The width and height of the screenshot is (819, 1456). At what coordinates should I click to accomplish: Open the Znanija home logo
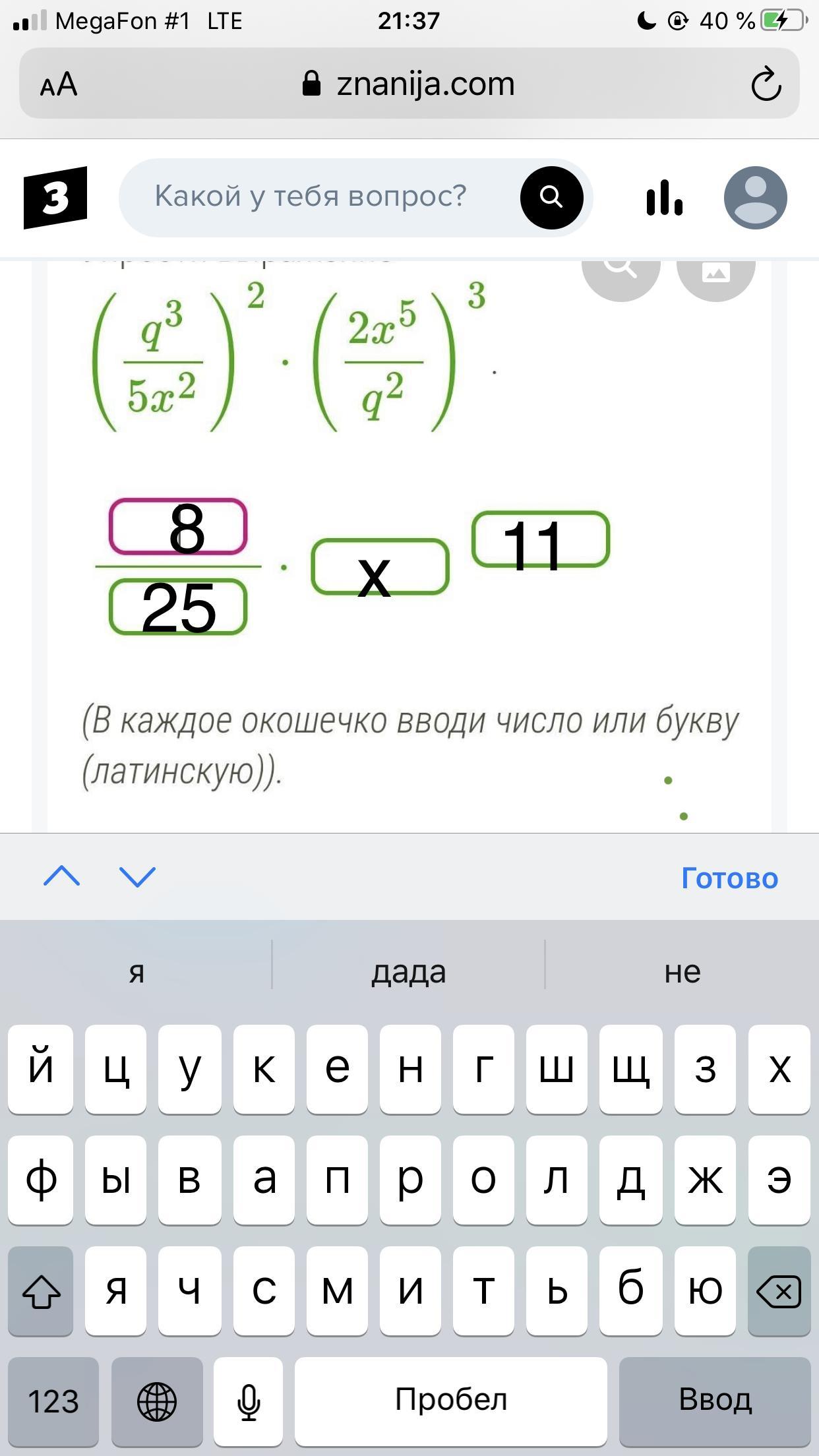55,197
